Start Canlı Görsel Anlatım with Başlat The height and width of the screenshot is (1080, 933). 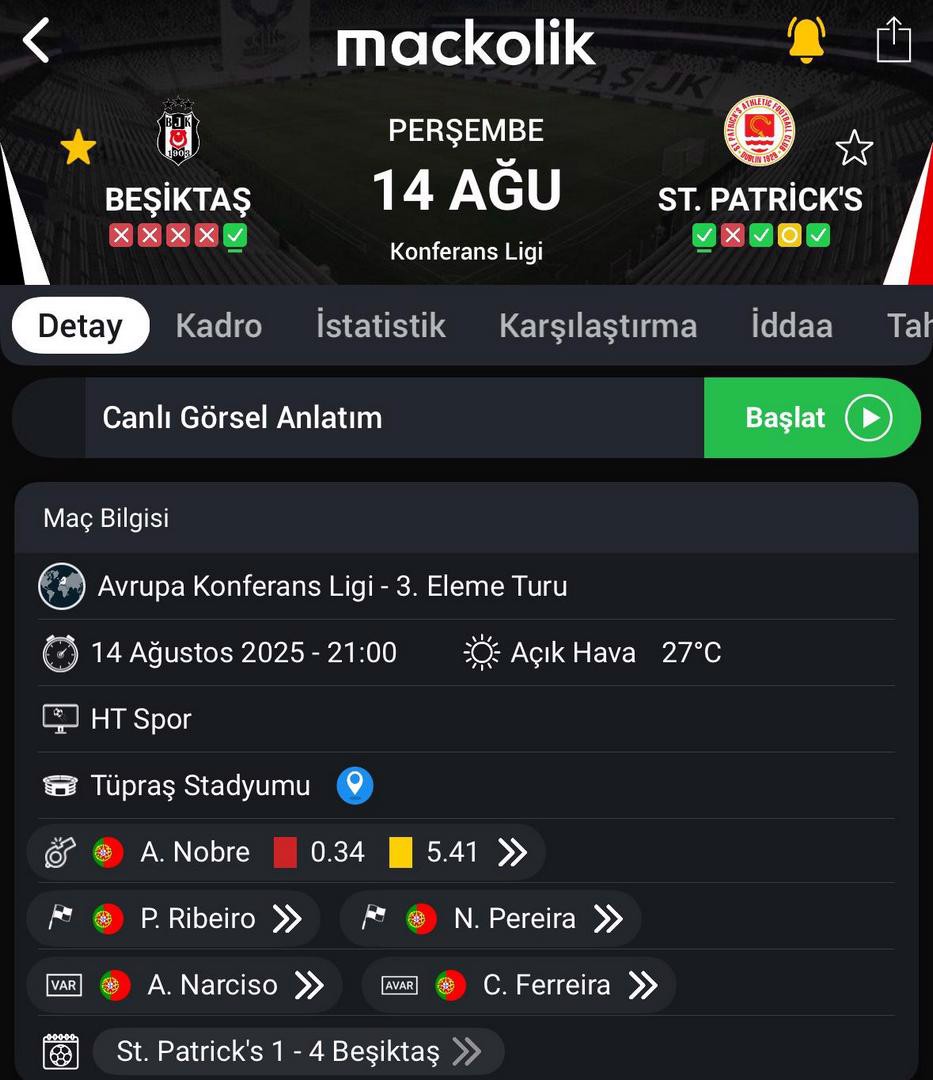811,418
